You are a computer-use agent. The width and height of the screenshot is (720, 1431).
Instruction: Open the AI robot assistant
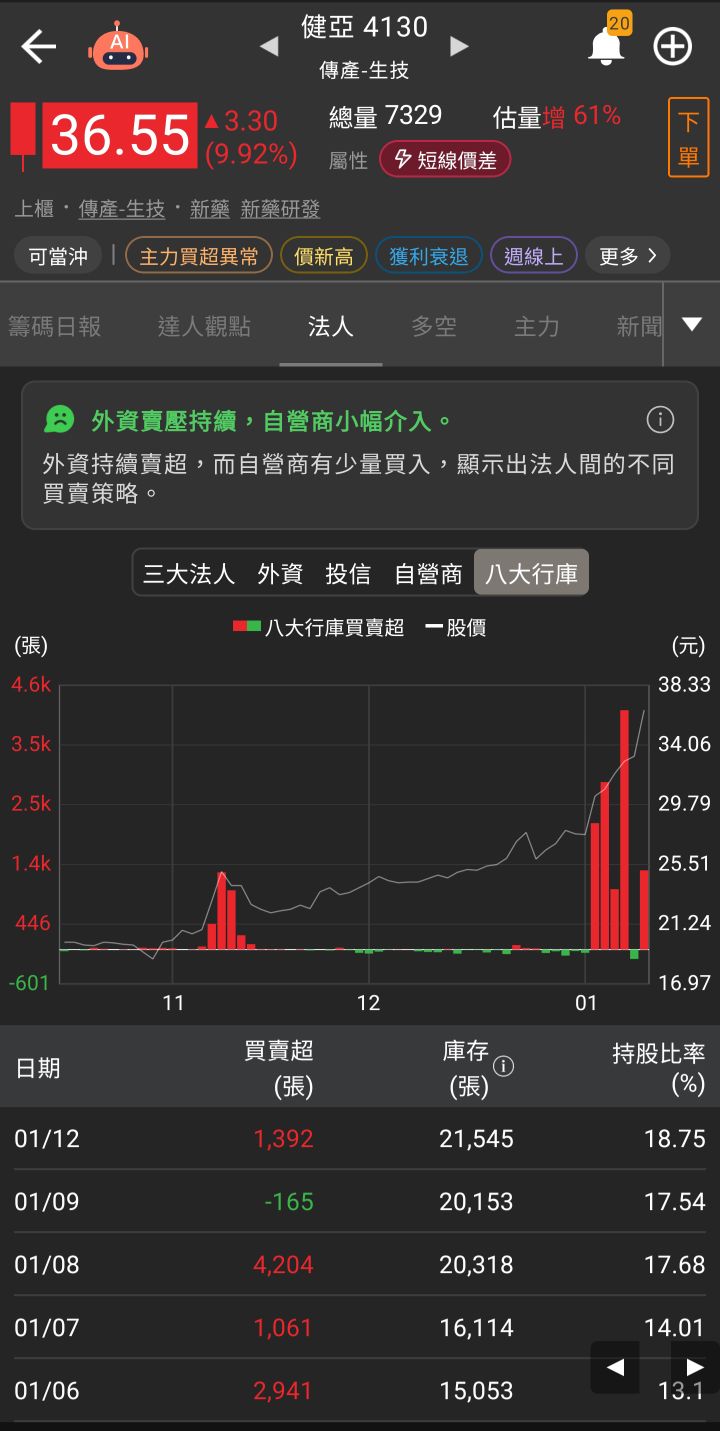[118, 47]
